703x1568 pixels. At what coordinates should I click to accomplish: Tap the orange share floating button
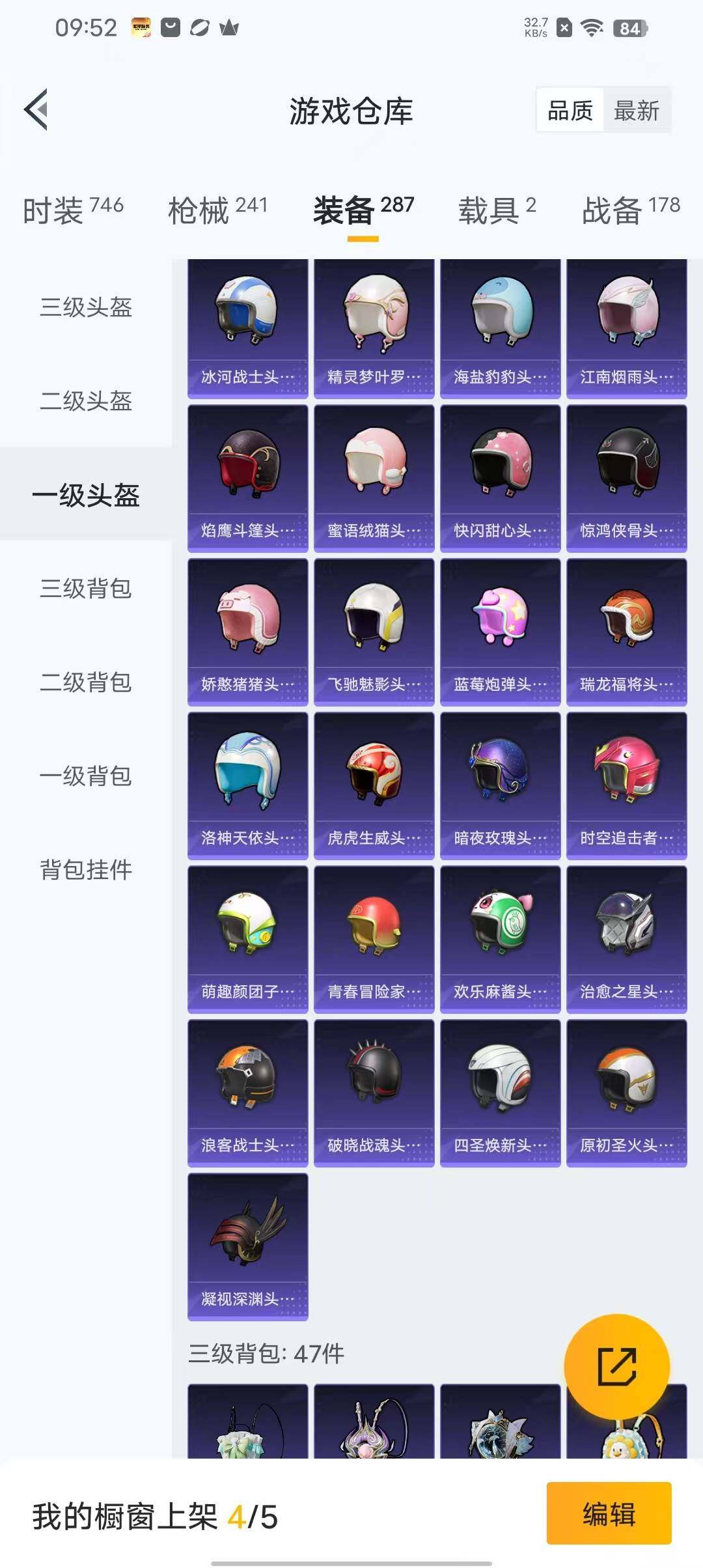tap(616, 1366)
